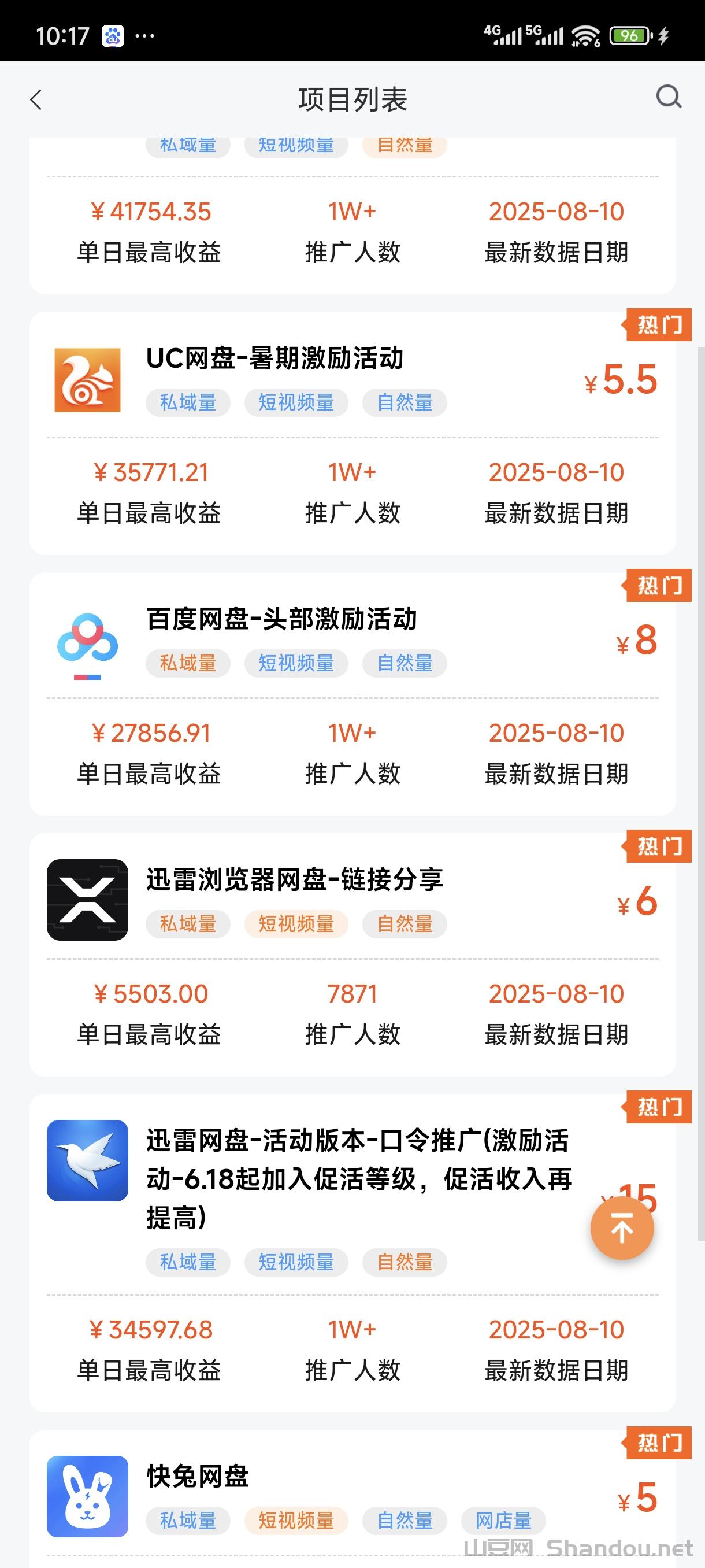Viewport: 705px width, 1568px height.
Task: Go back from the project list
Action: click(x=36, y=100)
